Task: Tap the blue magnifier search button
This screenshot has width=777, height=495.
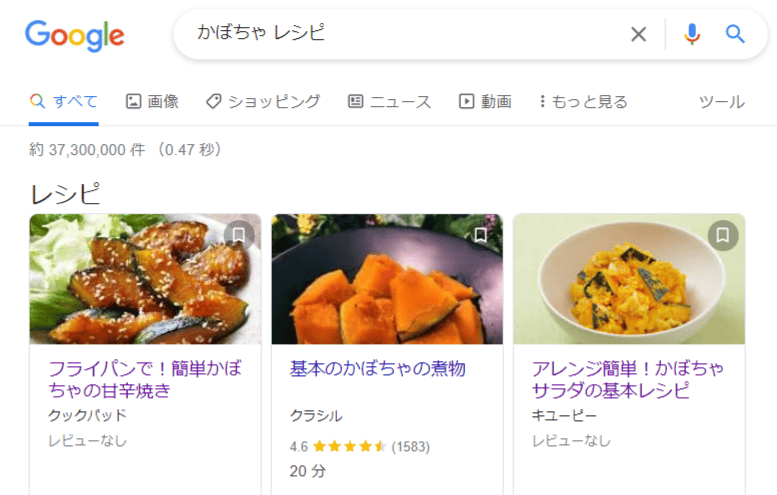Action: tap(736, 34)
